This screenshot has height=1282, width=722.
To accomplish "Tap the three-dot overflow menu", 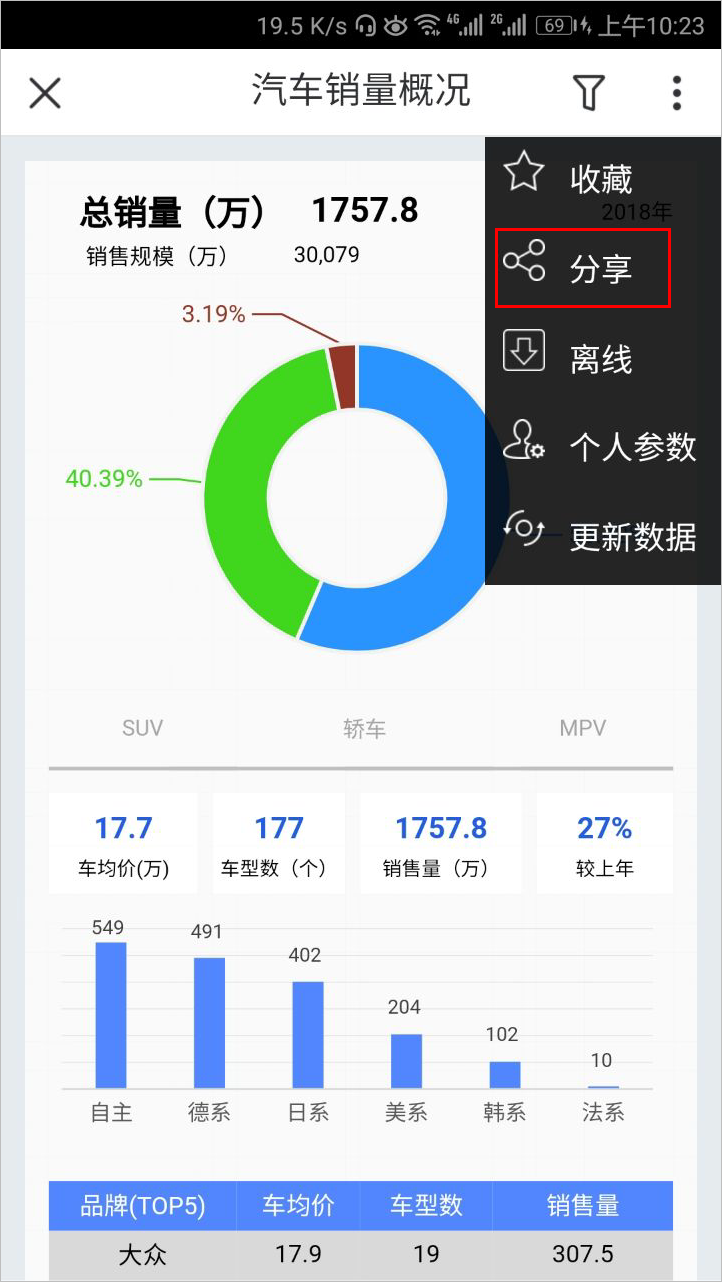I will click(677, 93).
